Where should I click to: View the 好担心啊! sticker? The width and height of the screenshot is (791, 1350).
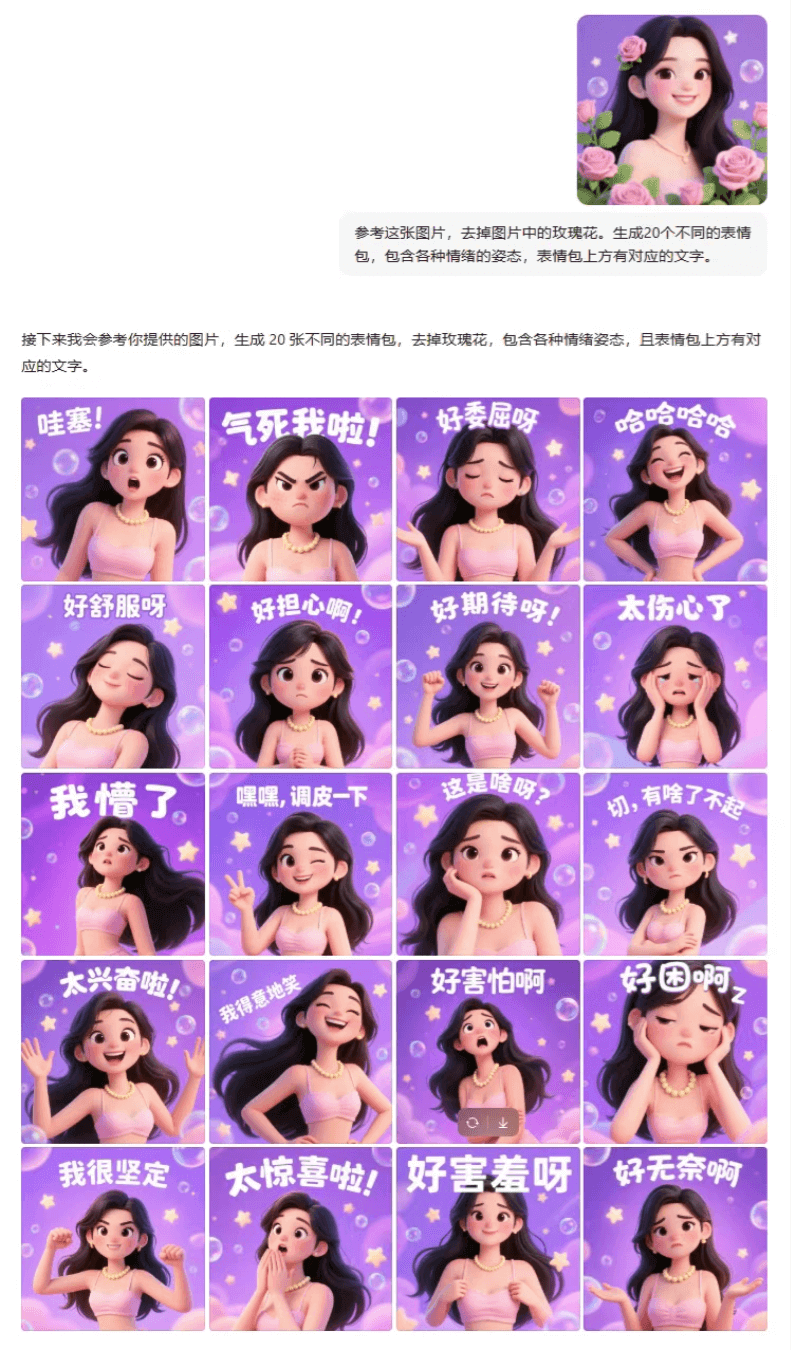[300, 676]
